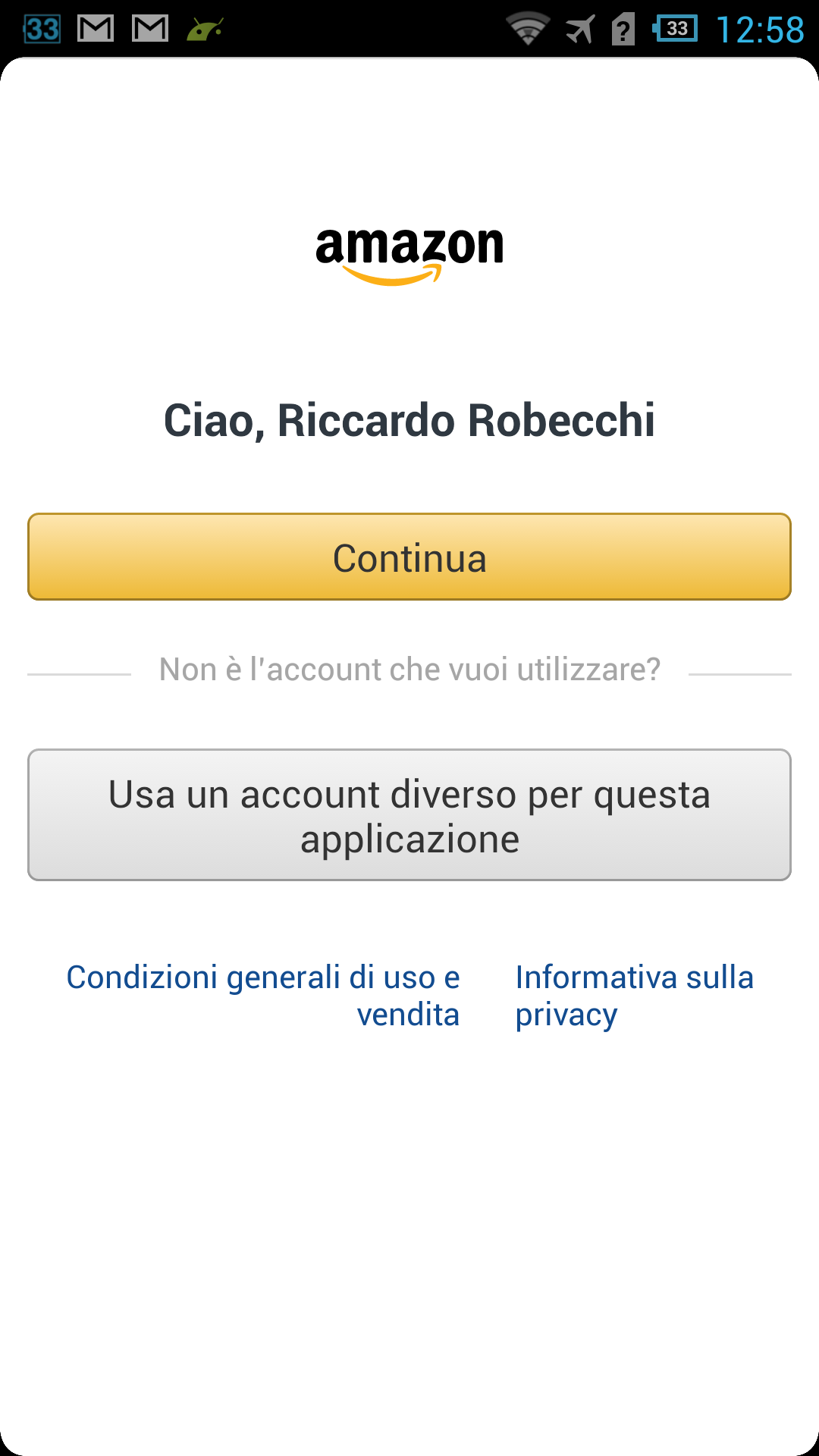The width and height of the screenshot is (819, 1456).
Task: Open the Informativa sulla privacy link
Action: (634, 996)
